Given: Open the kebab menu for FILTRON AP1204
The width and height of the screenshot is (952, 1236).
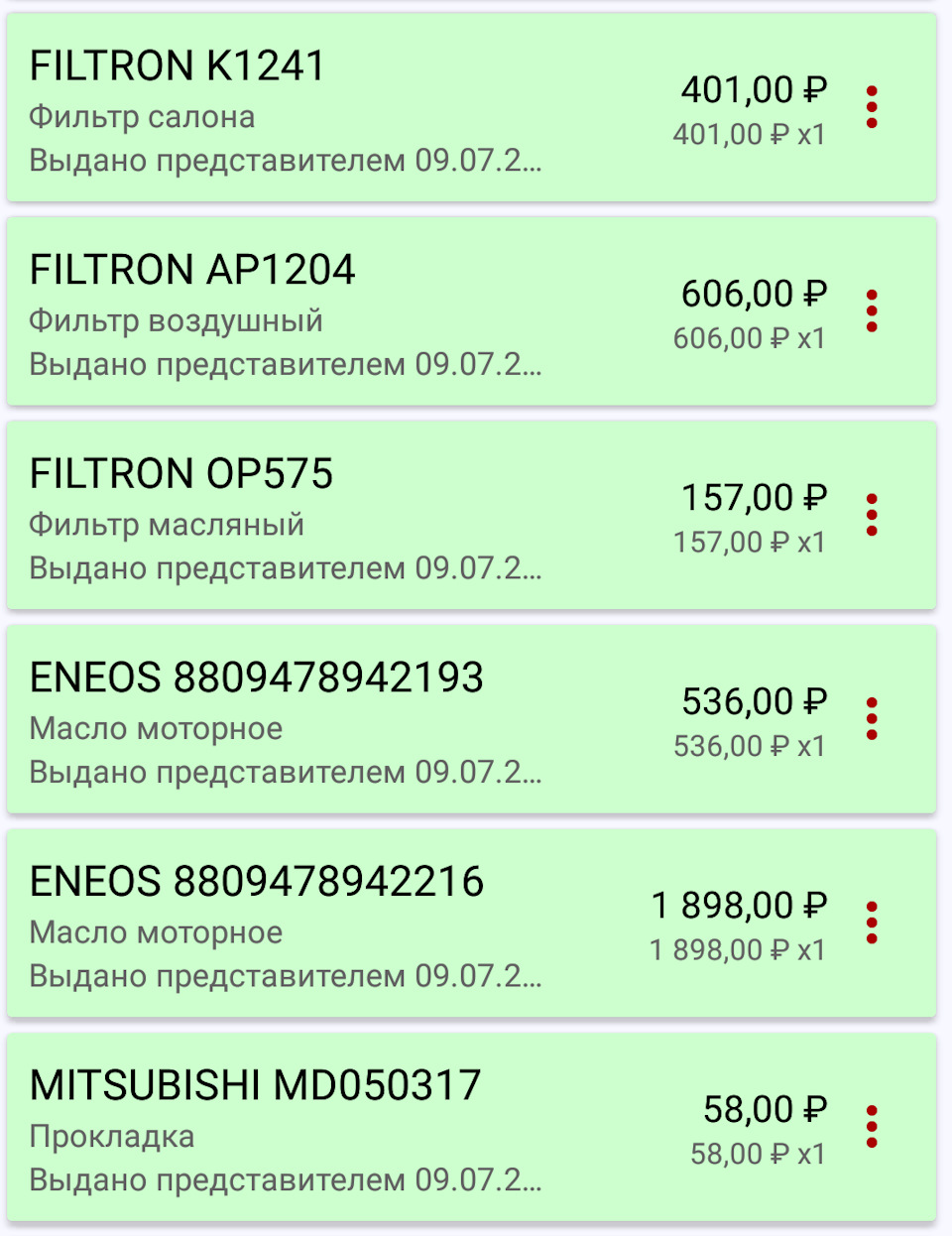Looking at the screenshot, I should [871, 312].
